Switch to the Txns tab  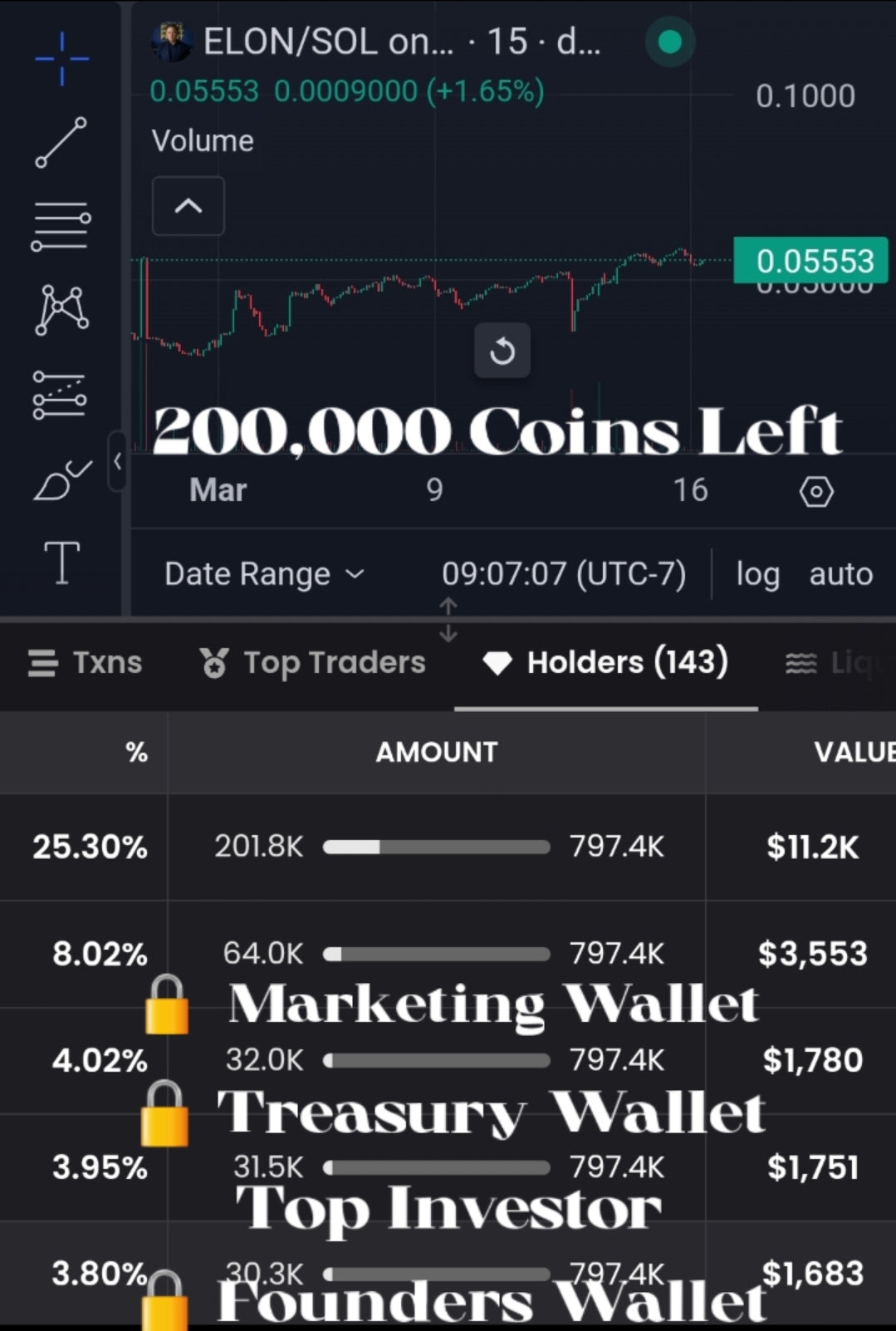[86, 663]
